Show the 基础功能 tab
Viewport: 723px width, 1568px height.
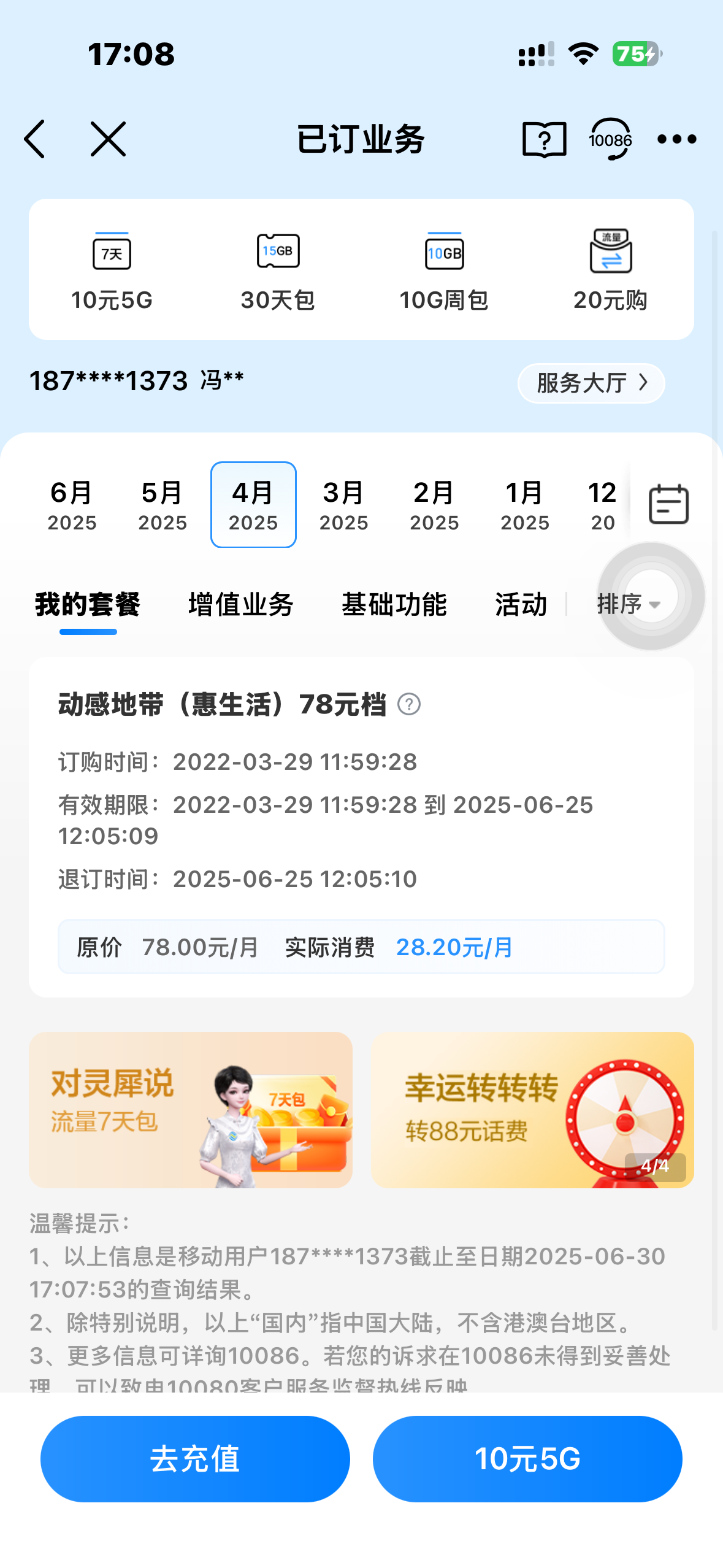point(394,604)
